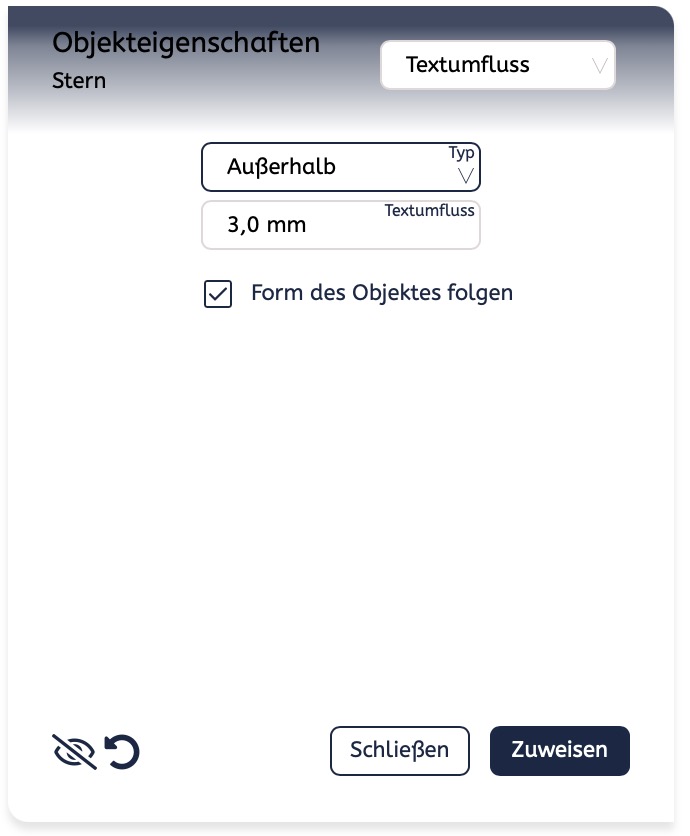Close the dialog with Schließen
This screenshot has width=690, height=836.
[x=399, y=751]
